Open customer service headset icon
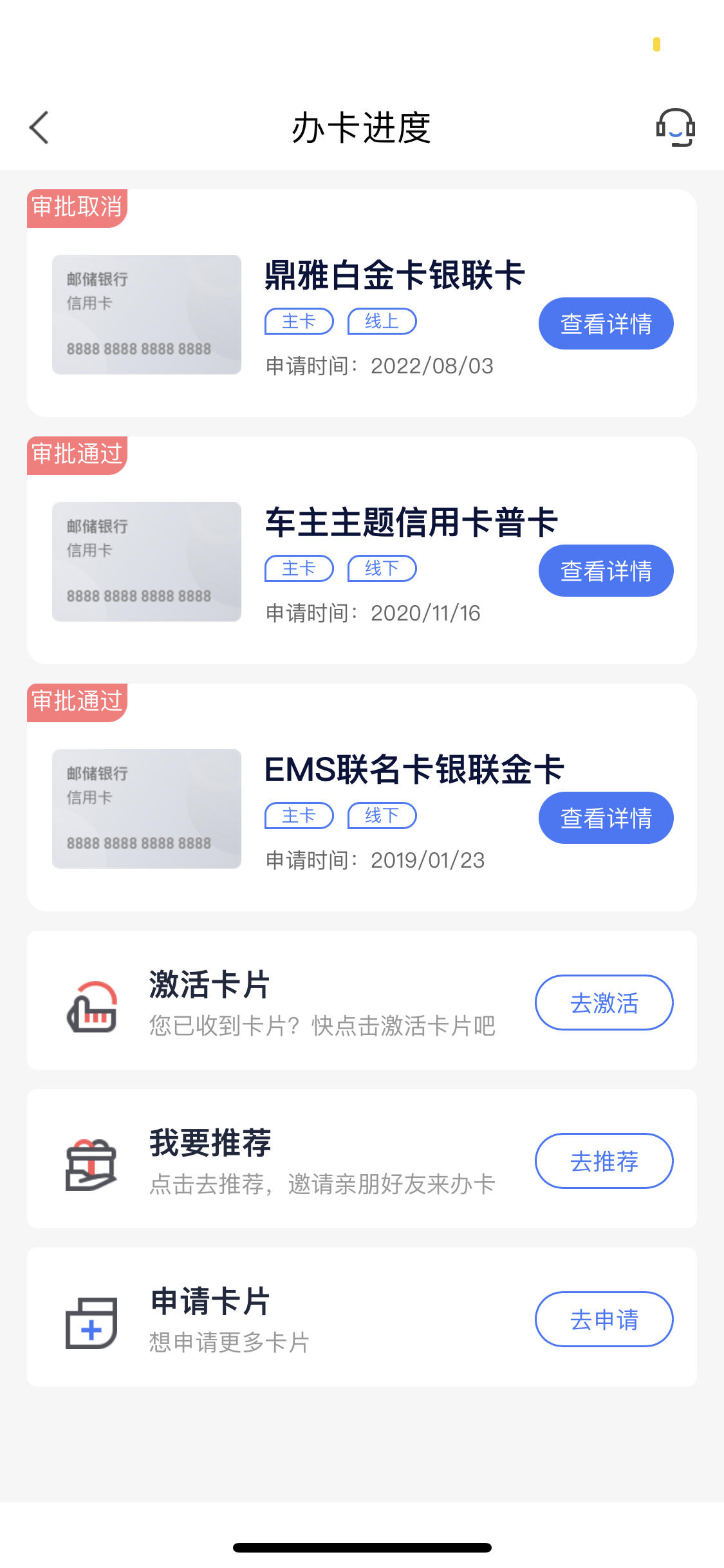Image resolution: width=724 pixels, height=1568 pixels. (675, 127)
